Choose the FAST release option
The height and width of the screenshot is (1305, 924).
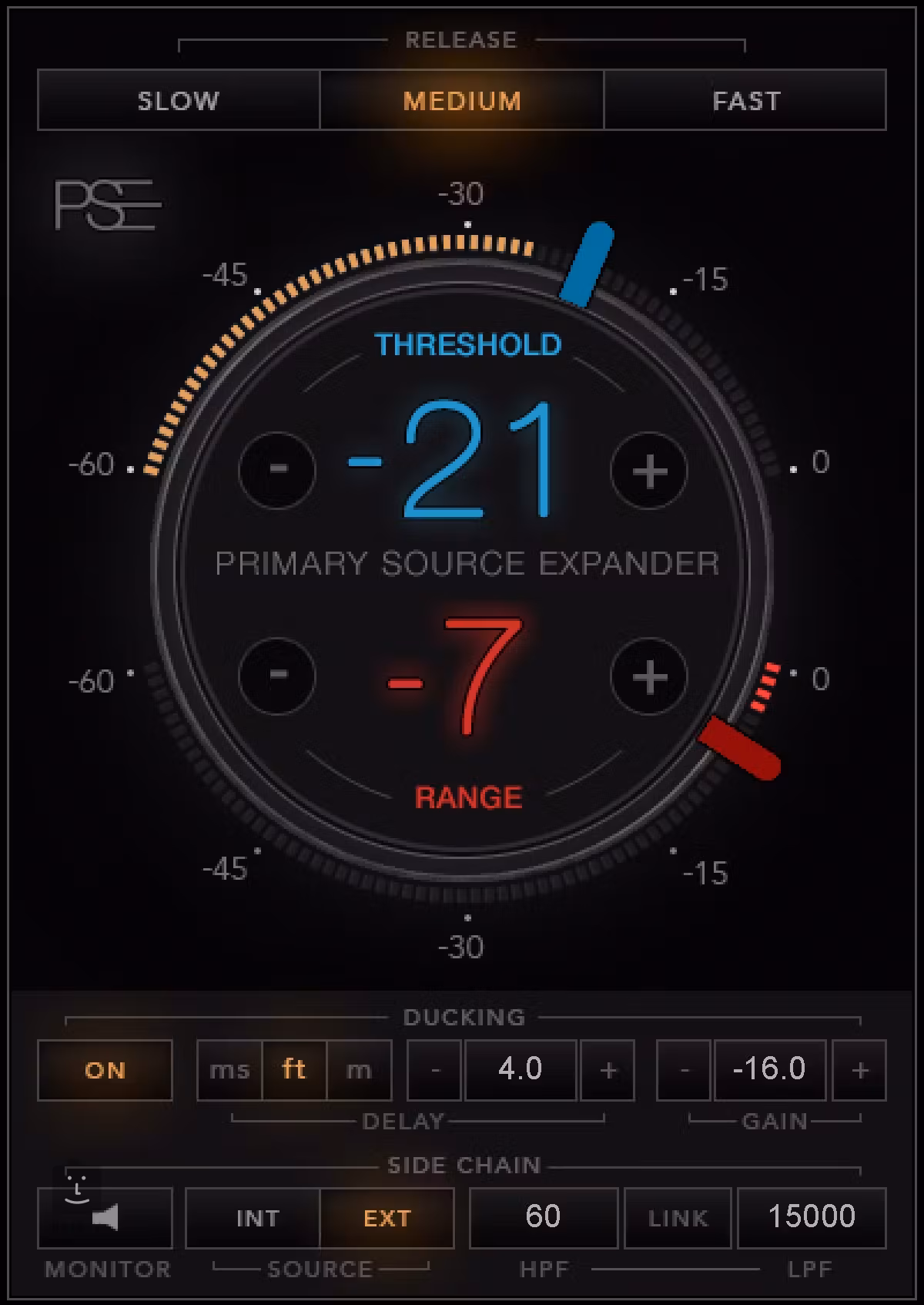745,100
